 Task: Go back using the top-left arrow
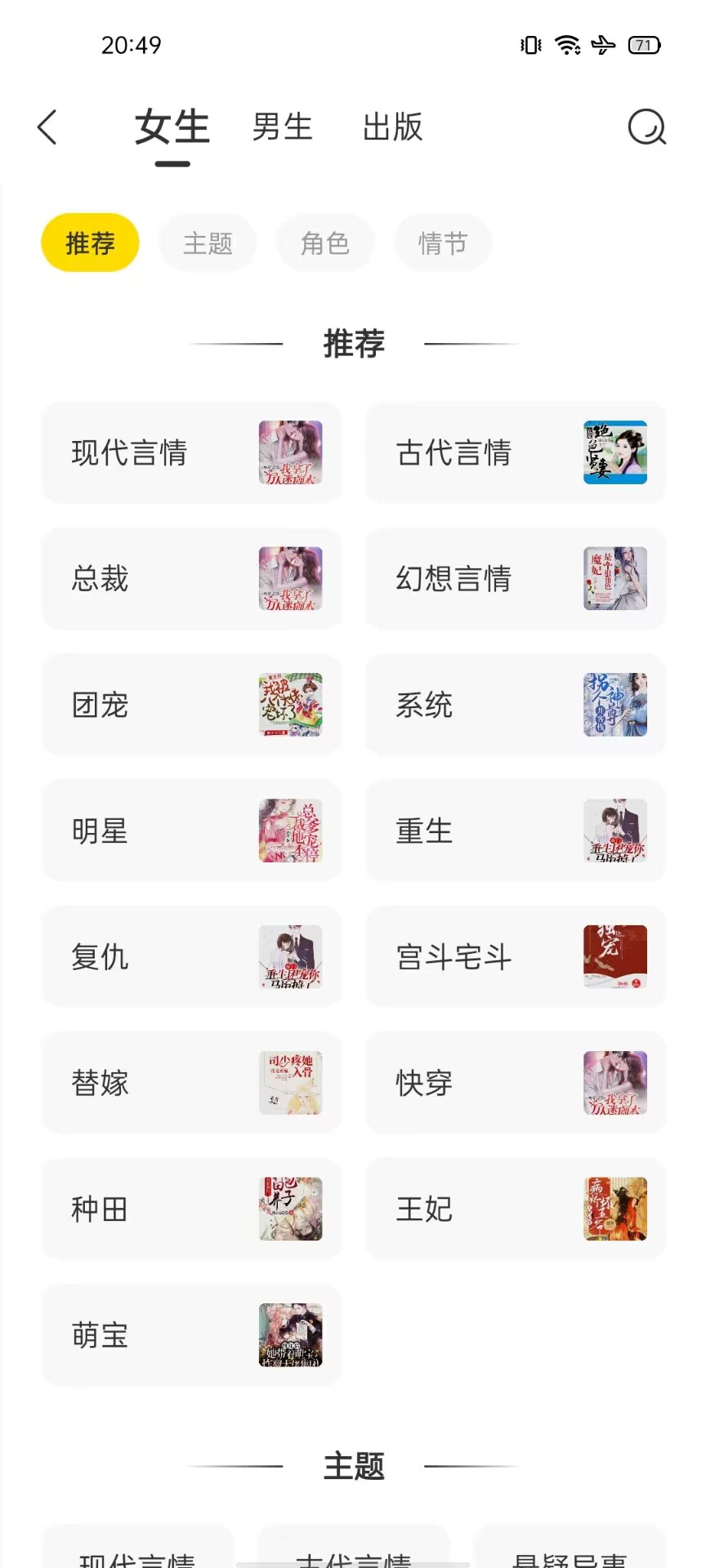(x=47, y=127)
